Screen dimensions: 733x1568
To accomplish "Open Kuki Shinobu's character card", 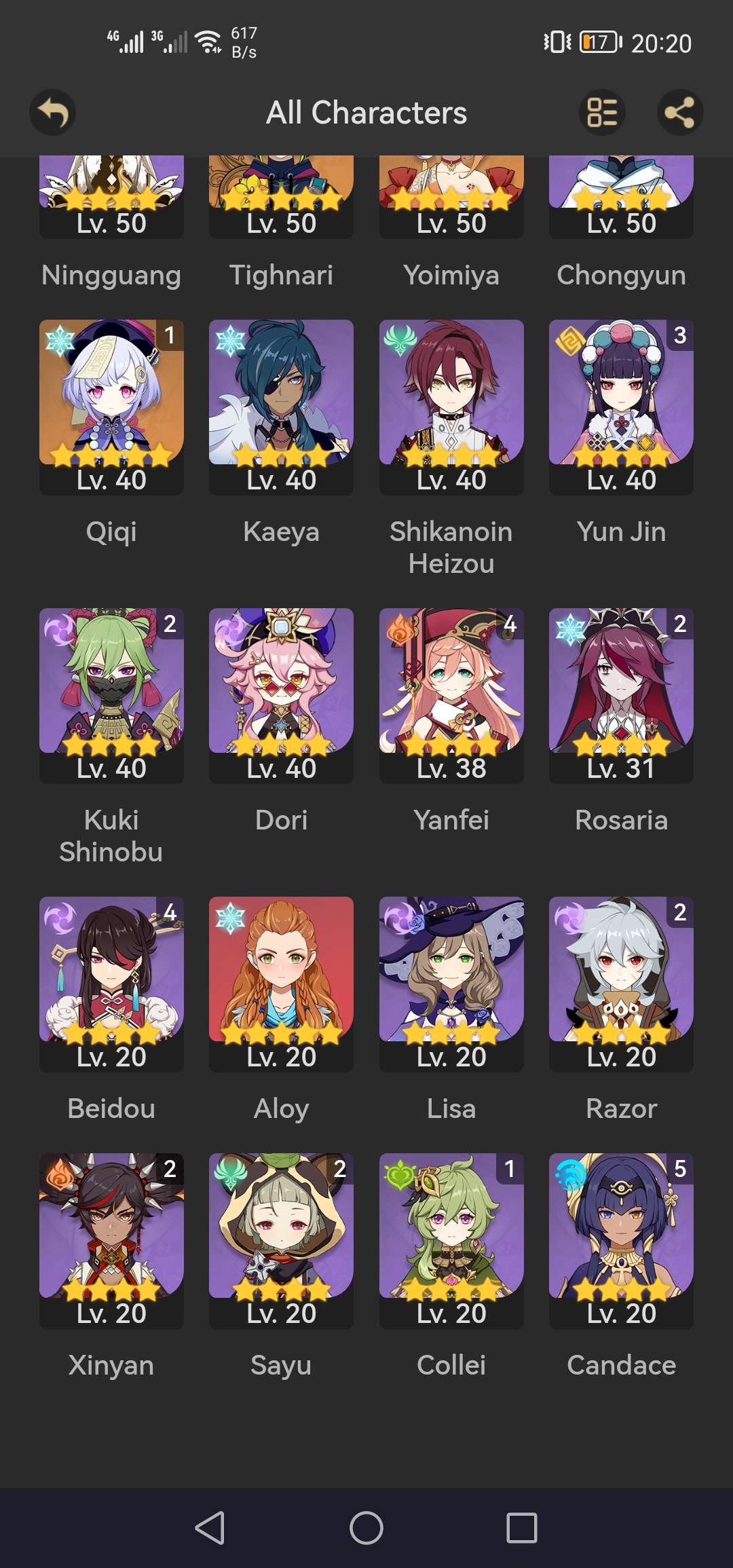I will point(111,694).
